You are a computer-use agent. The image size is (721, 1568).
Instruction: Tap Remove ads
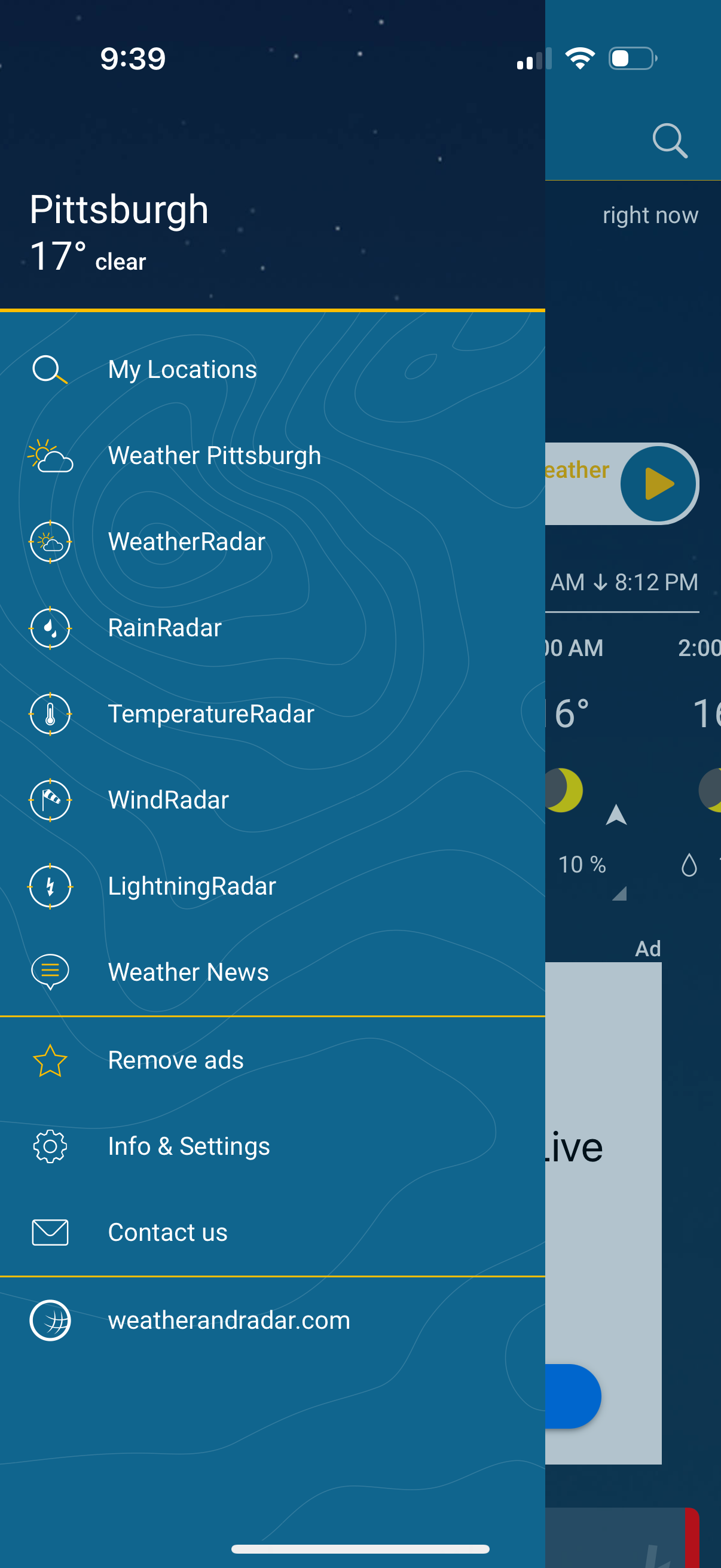175,1059
